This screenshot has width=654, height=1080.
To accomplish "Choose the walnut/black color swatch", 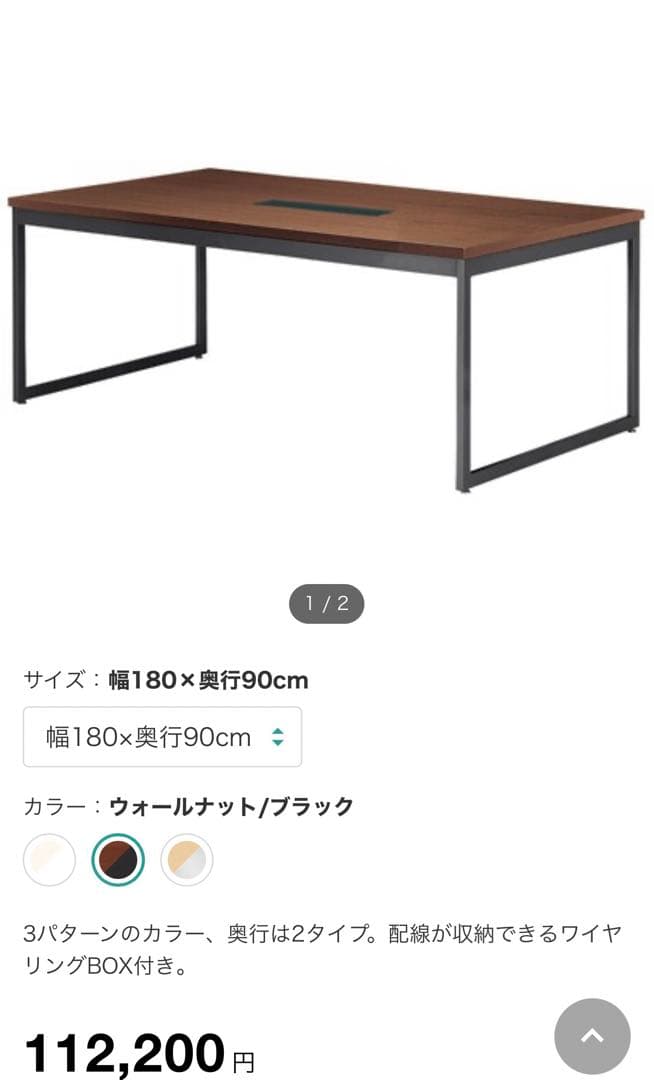I will coord(118,860).
